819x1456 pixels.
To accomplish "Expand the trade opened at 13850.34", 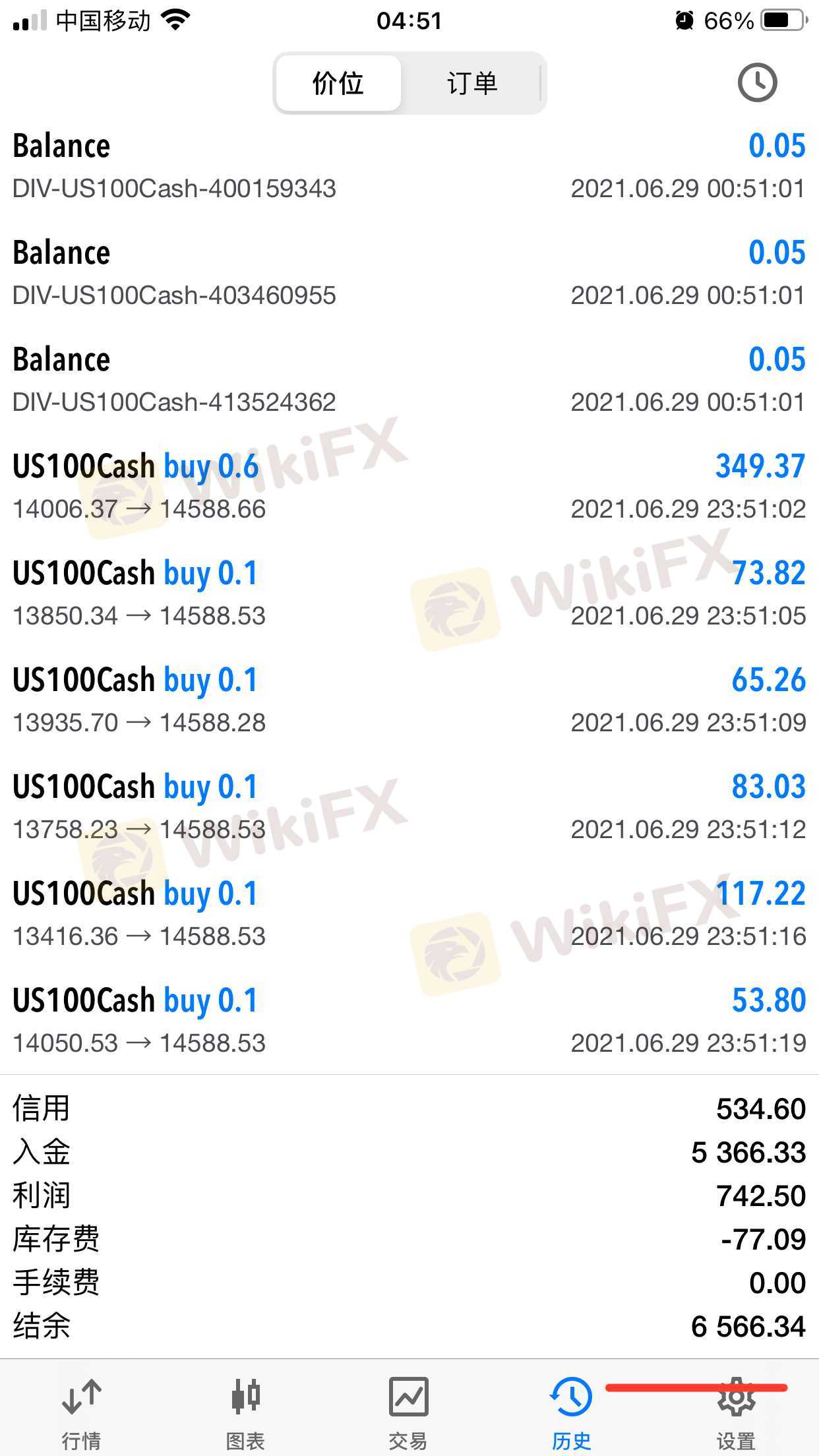I will click(409, 593).
